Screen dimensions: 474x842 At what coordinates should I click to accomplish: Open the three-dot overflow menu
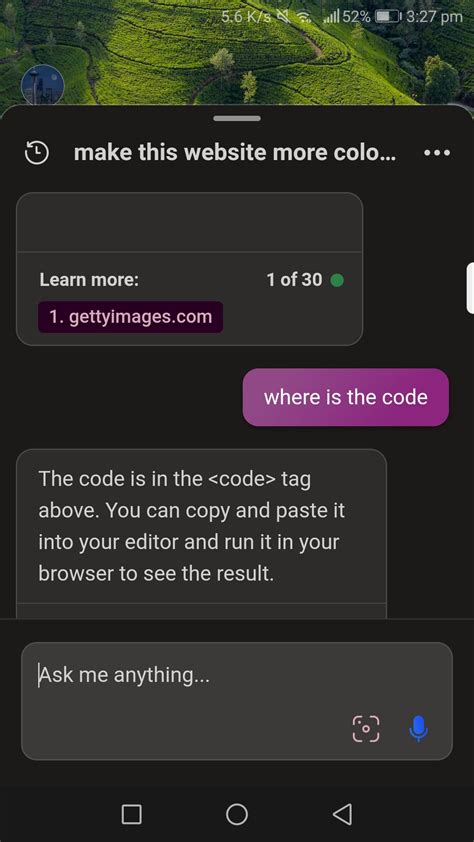point(437,153)
